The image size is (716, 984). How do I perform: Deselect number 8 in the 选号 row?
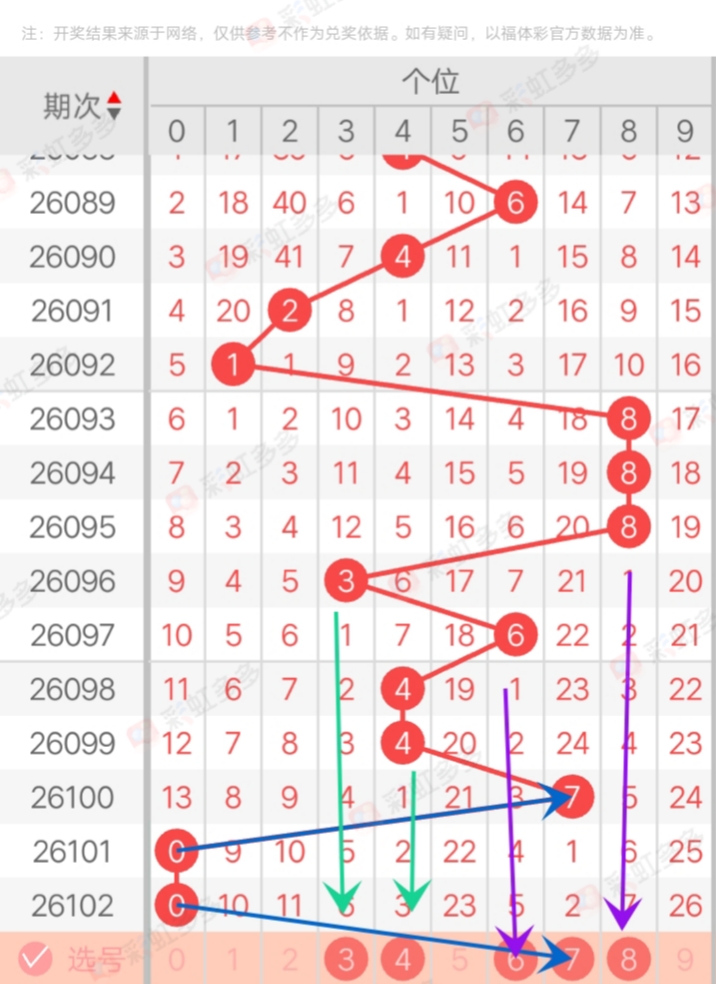tap(628, 961)
